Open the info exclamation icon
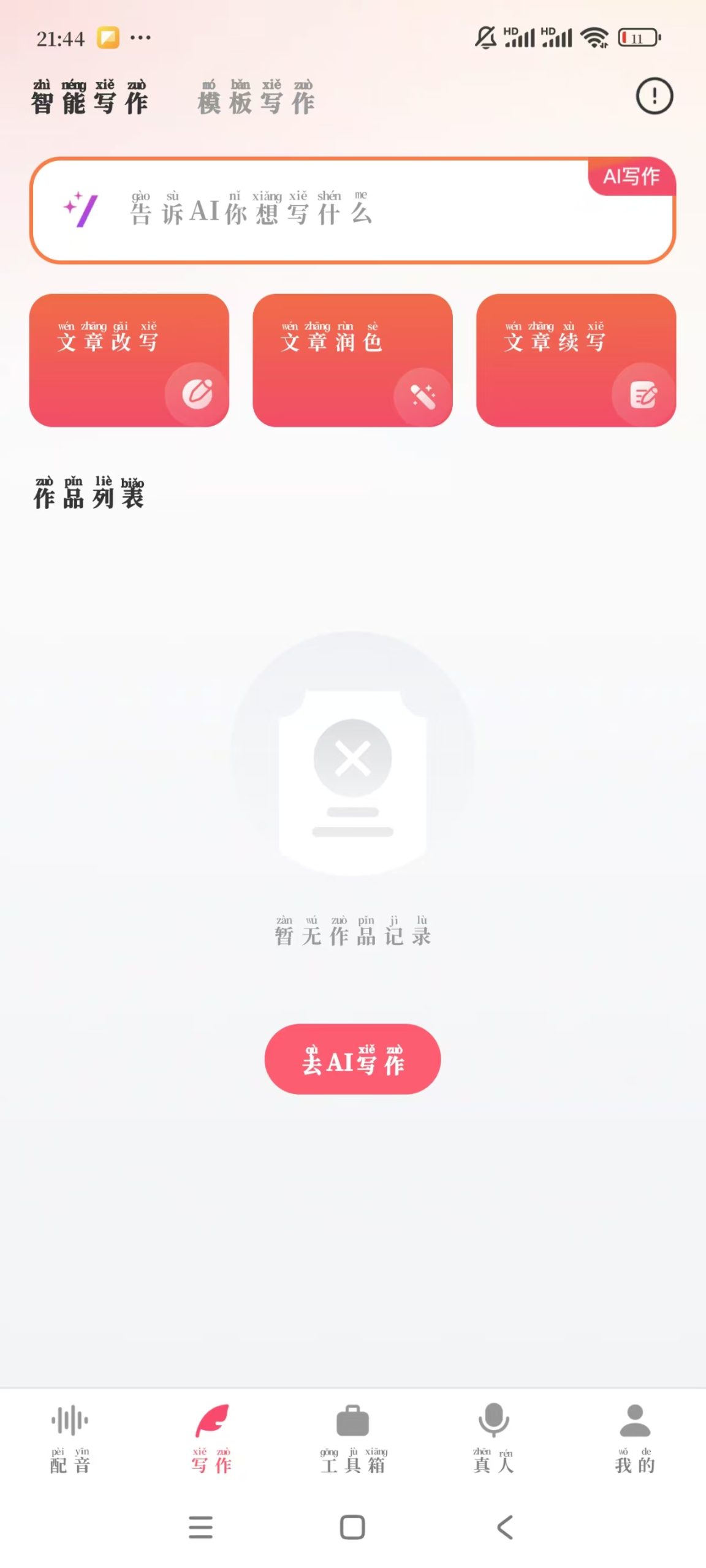The height and width of the screenshot is (1568, 706). click(654, 96)
